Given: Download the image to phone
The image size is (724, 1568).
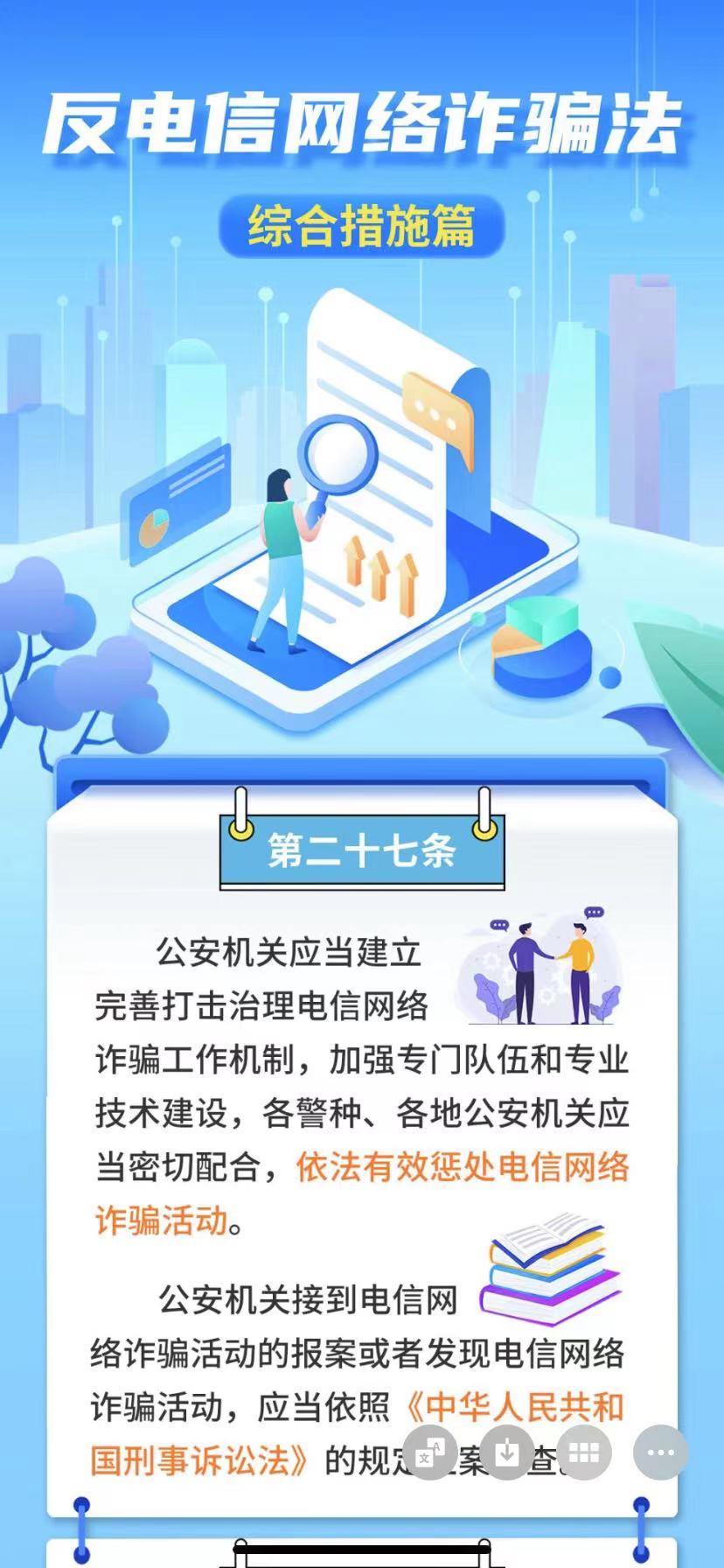Looking at the screenshot, I should (x=506, y=1453).
